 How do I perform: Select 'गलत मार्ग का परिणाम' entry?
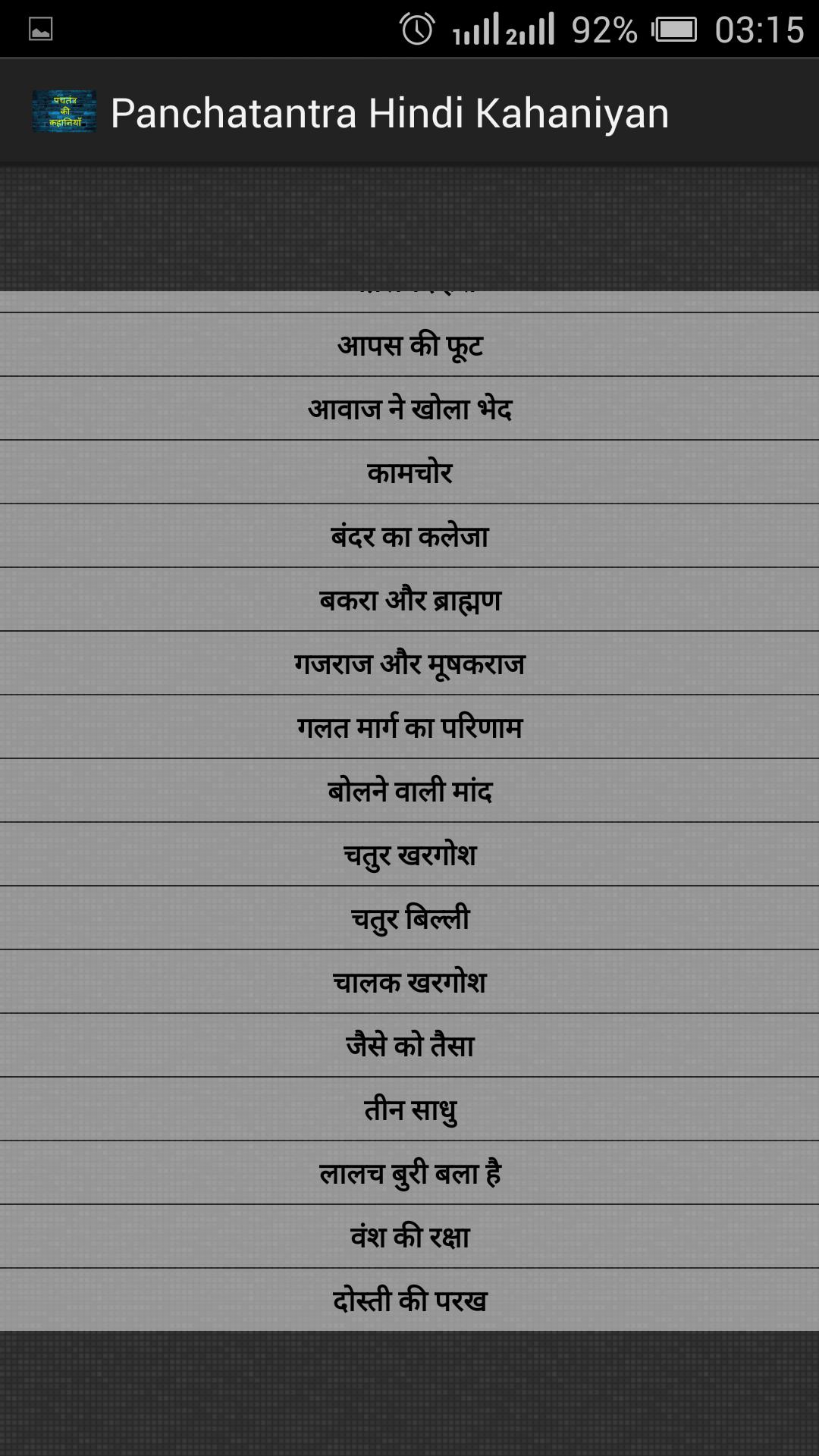click(409, 727)
